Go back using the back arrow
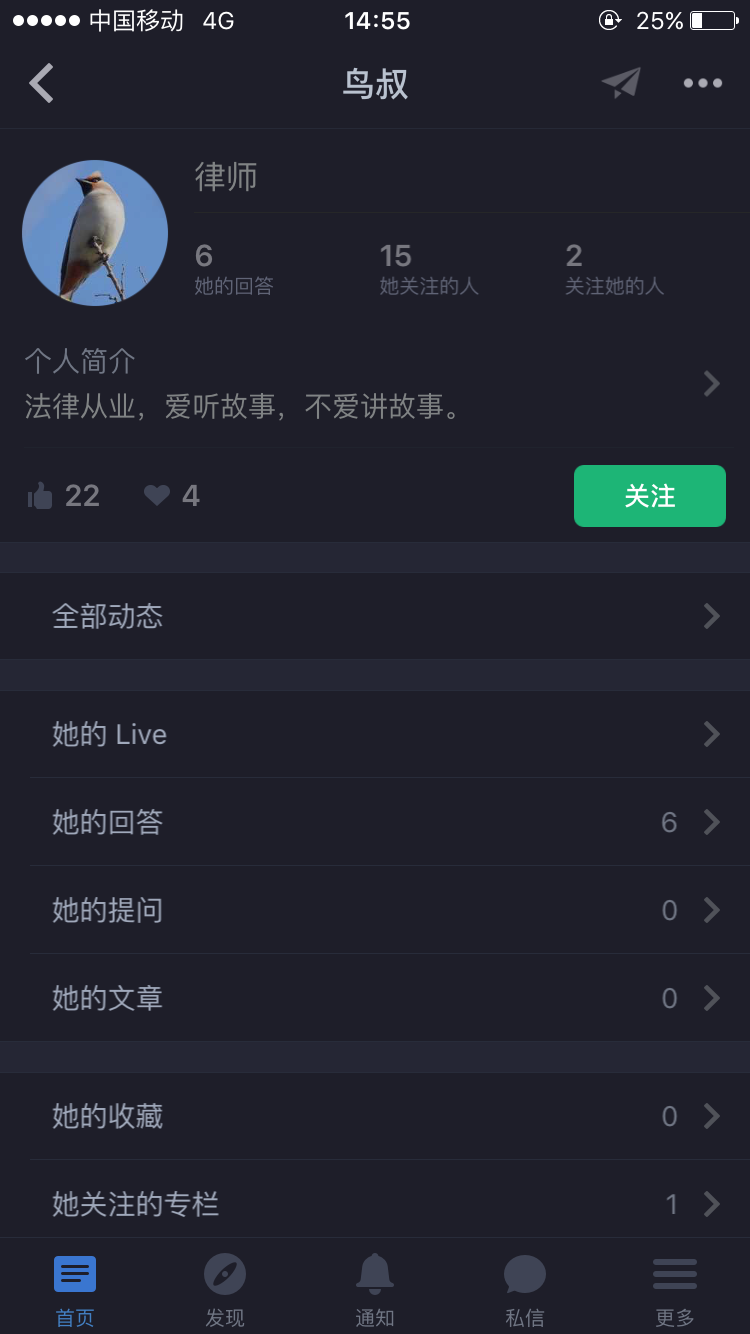This screenshot has width=750, height=1334. pyautogui.click(x=40, y=83)
